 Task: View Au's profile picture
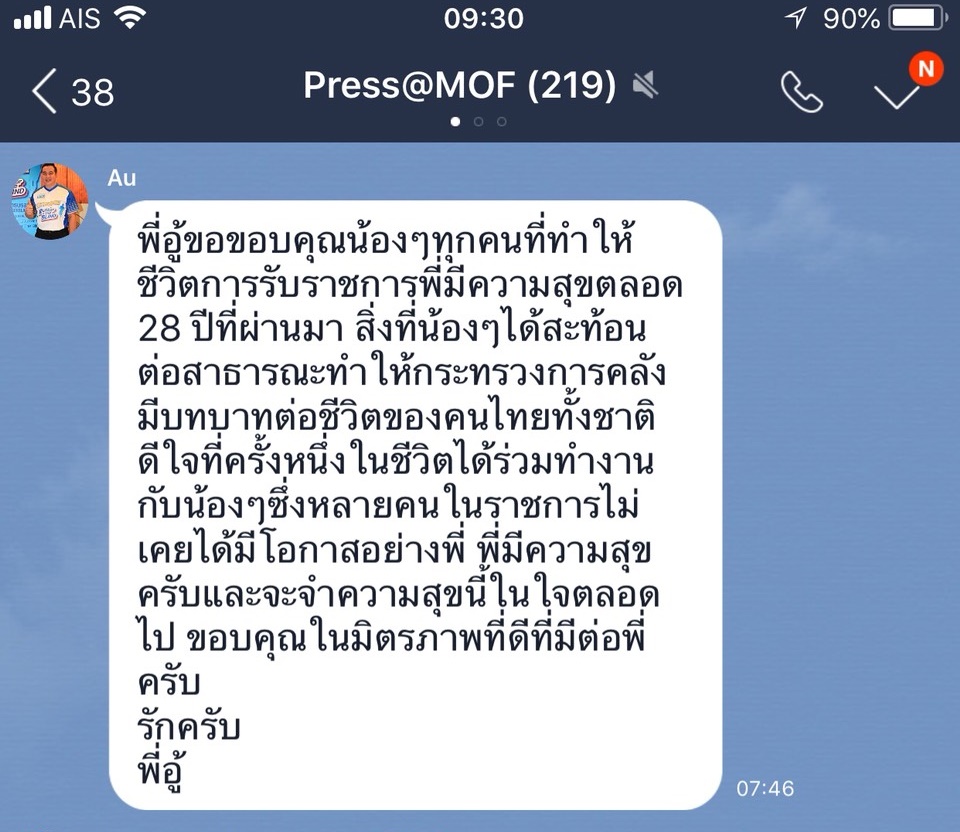(50, 202)
